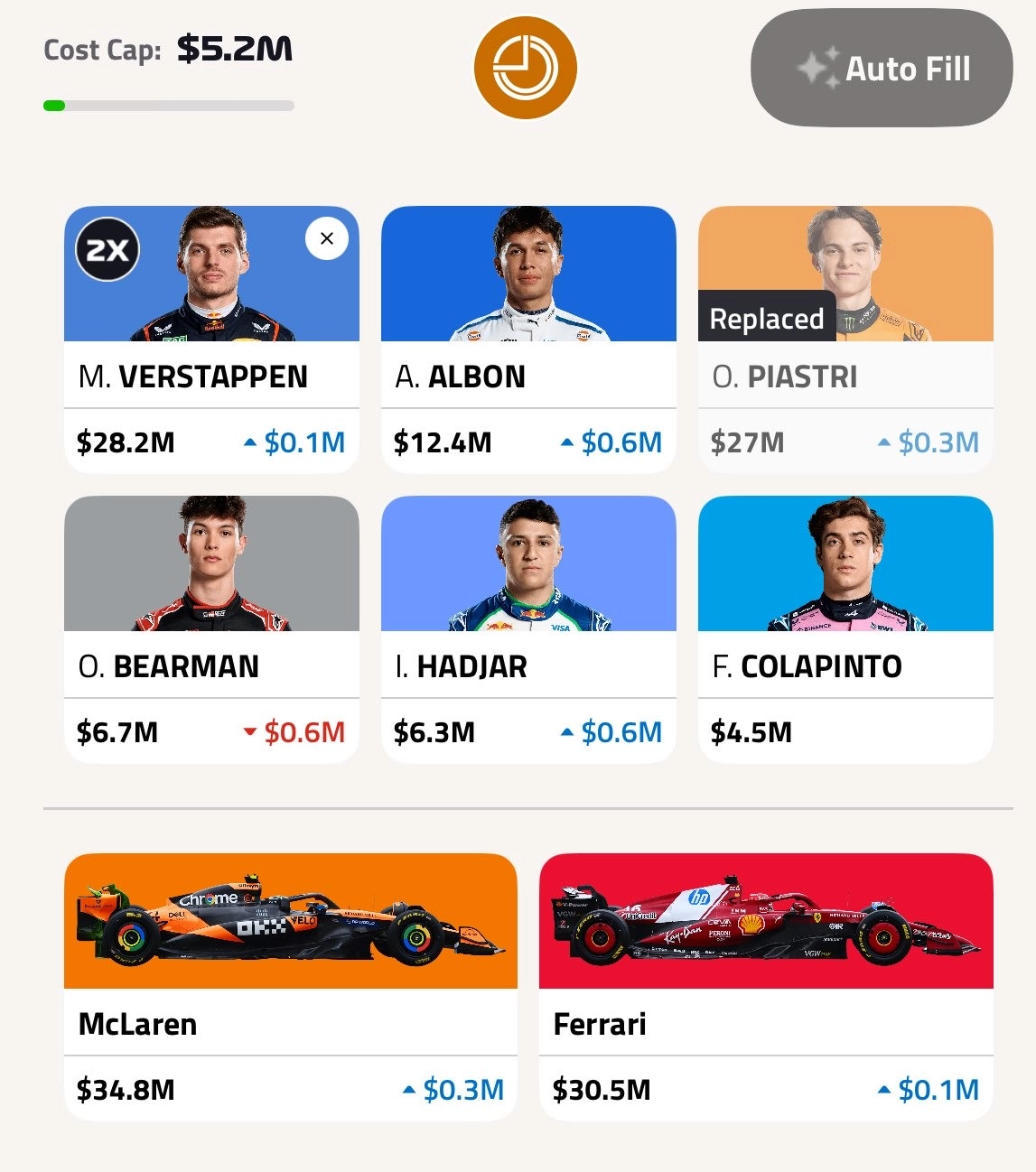Image resolution: width=1036 pixels, height=1172 pixels.
Task: Remove M. Verstappen from the team
Action: [x=327, y=238]
